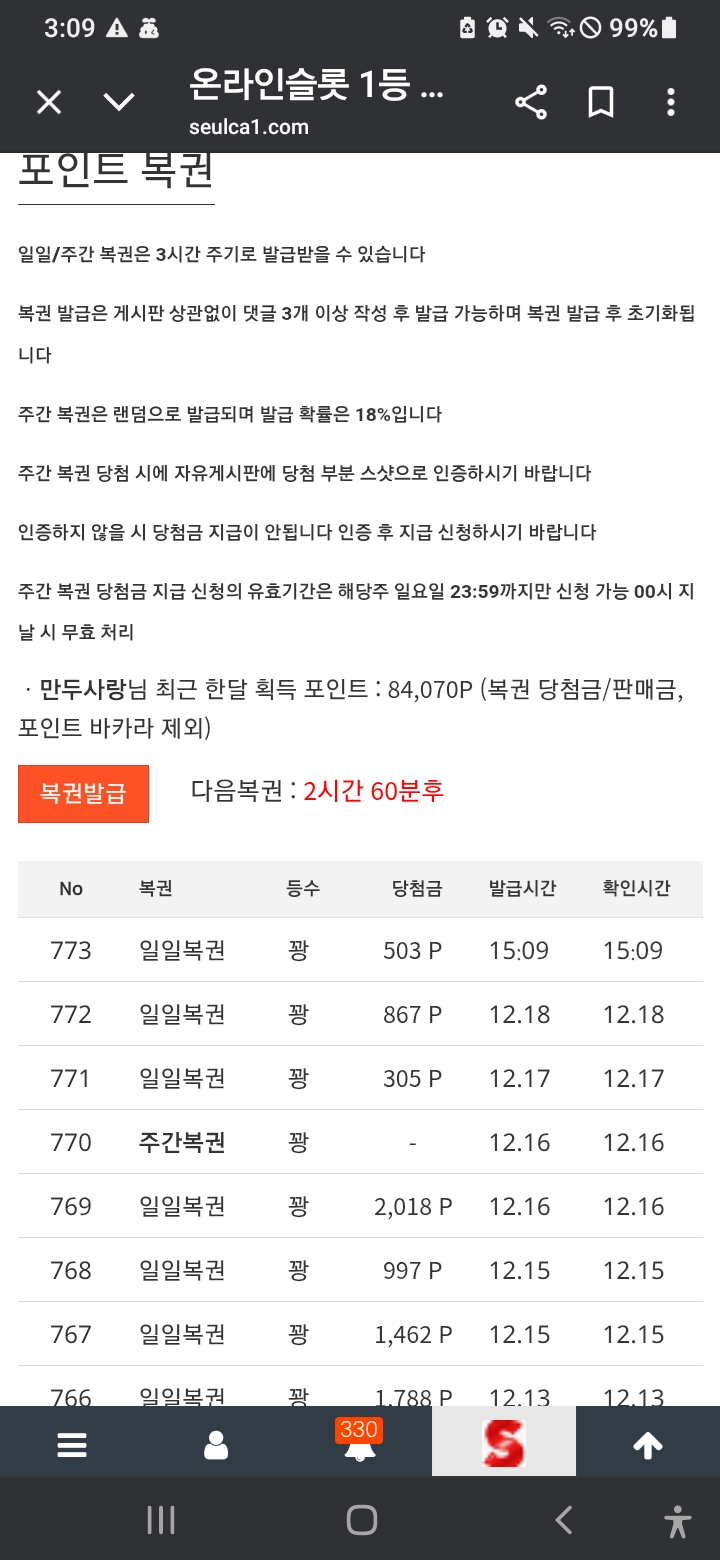720x1560 pixels.
Task: Open the user profile icon
Action: pyautogui.click(x=216, y=1445)
